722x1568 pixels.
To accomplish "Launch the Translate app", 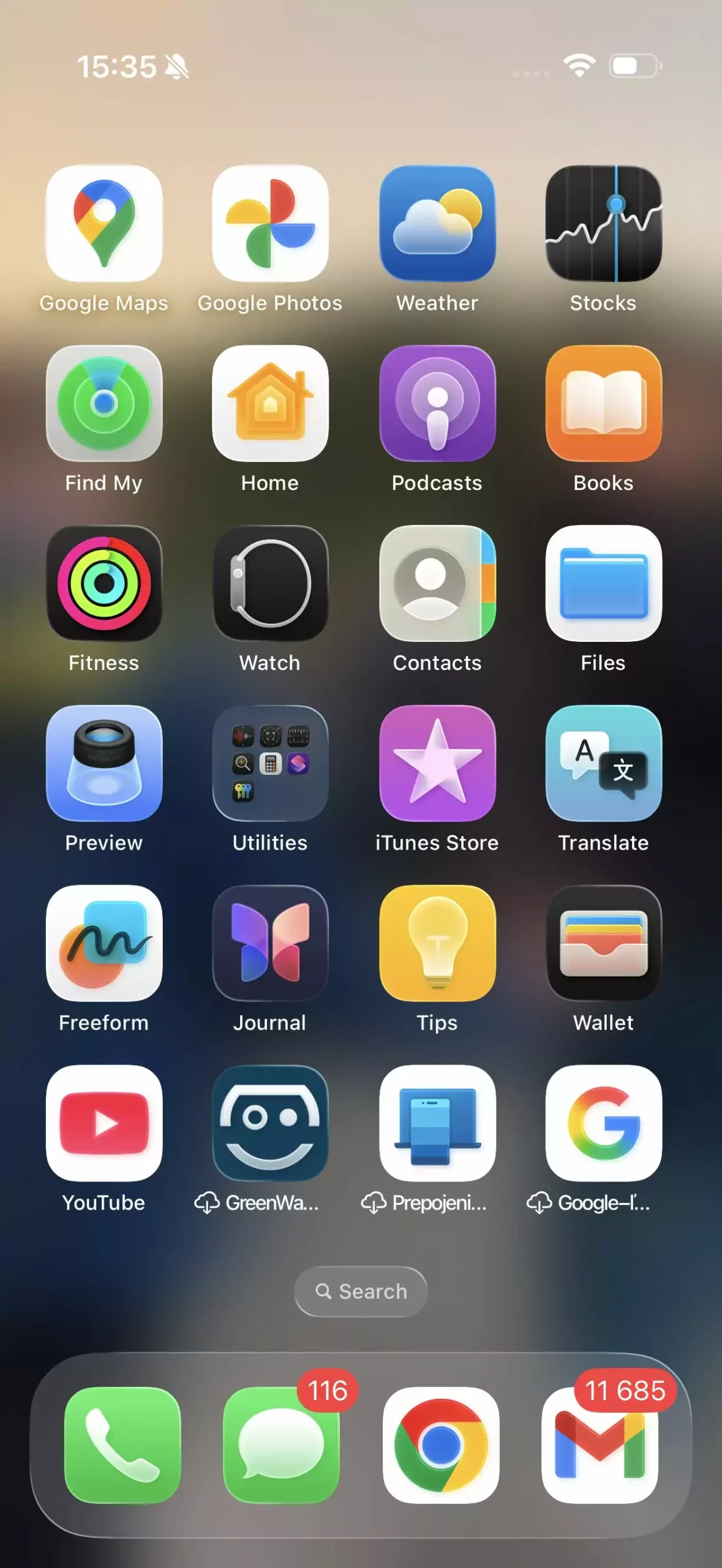I will tap(603, 763).
